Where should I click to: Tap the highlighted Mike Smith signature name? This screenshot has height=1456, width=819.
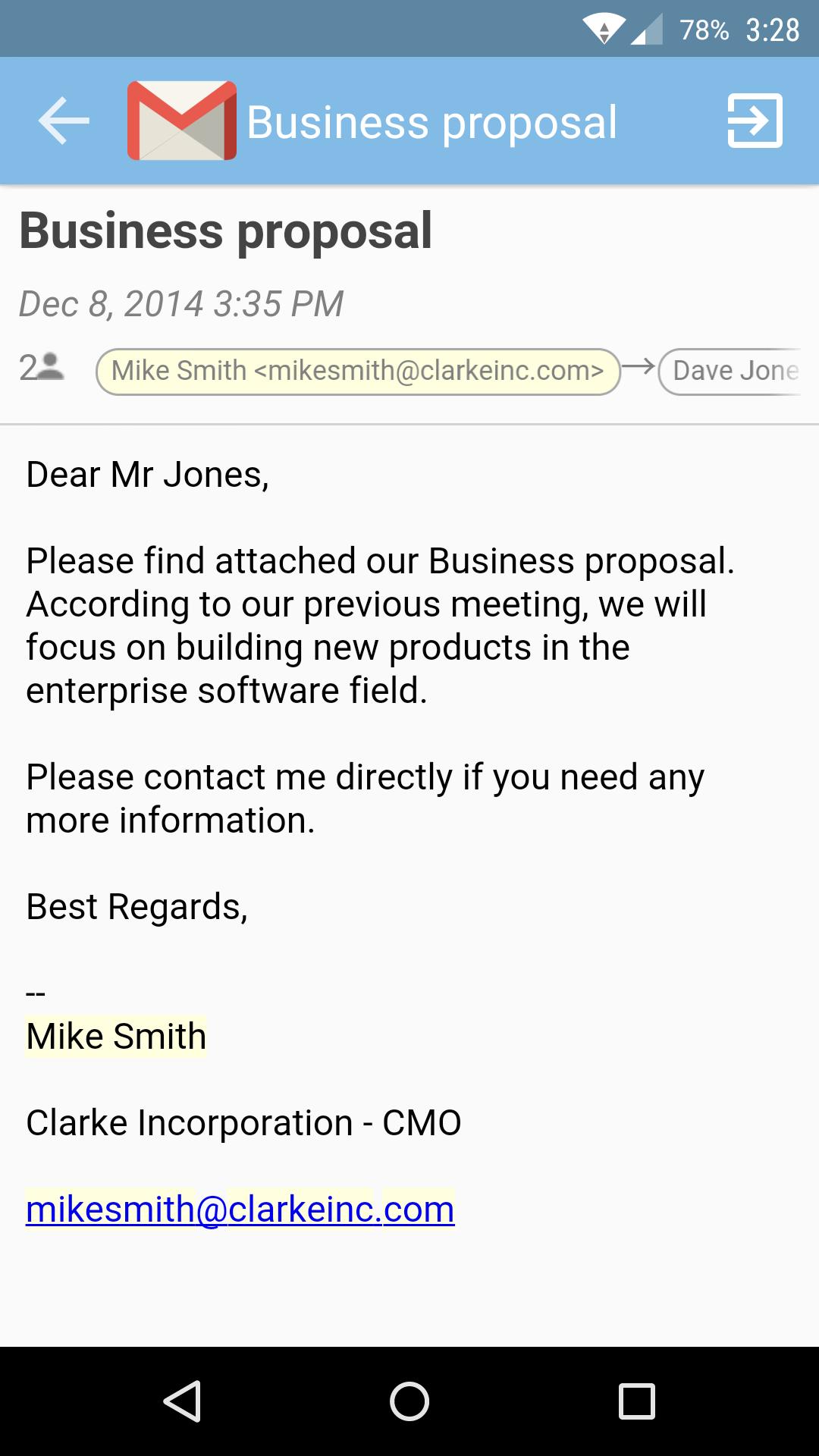116,1037
